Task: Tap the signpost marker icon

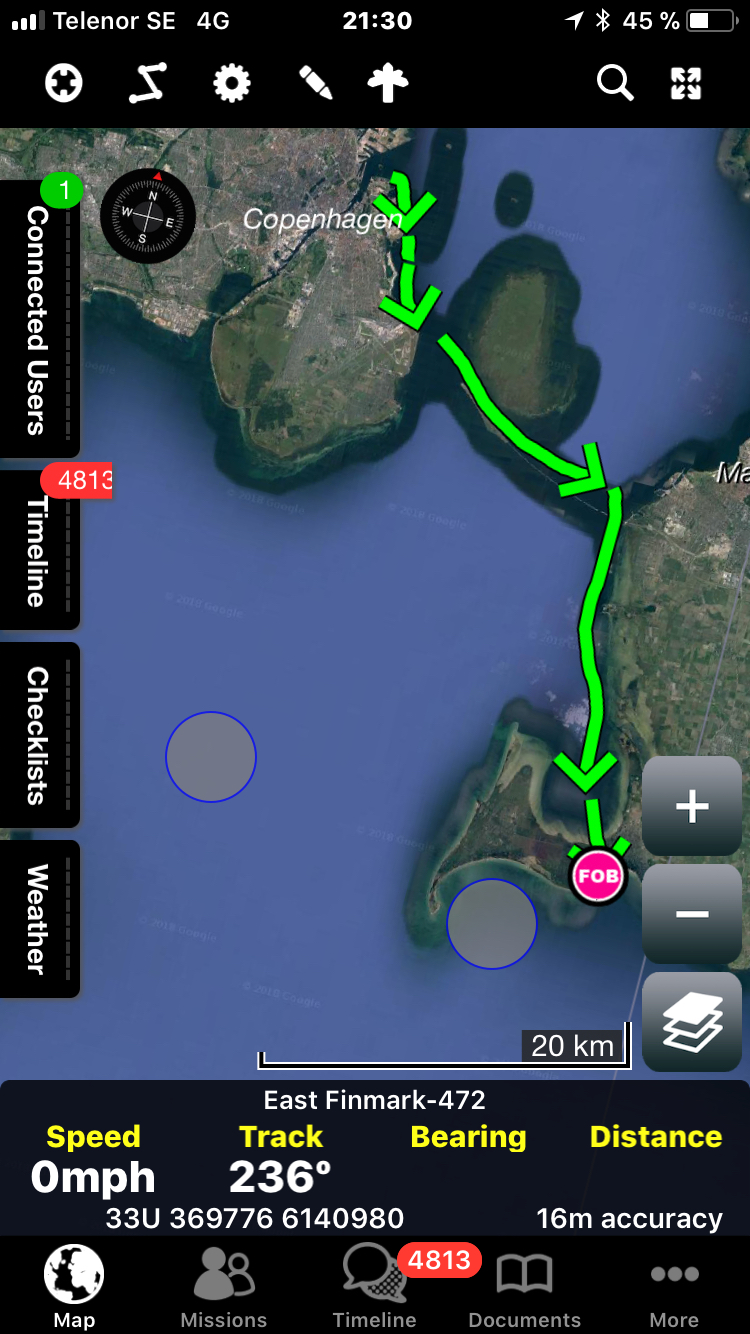Action: [388, 84]
